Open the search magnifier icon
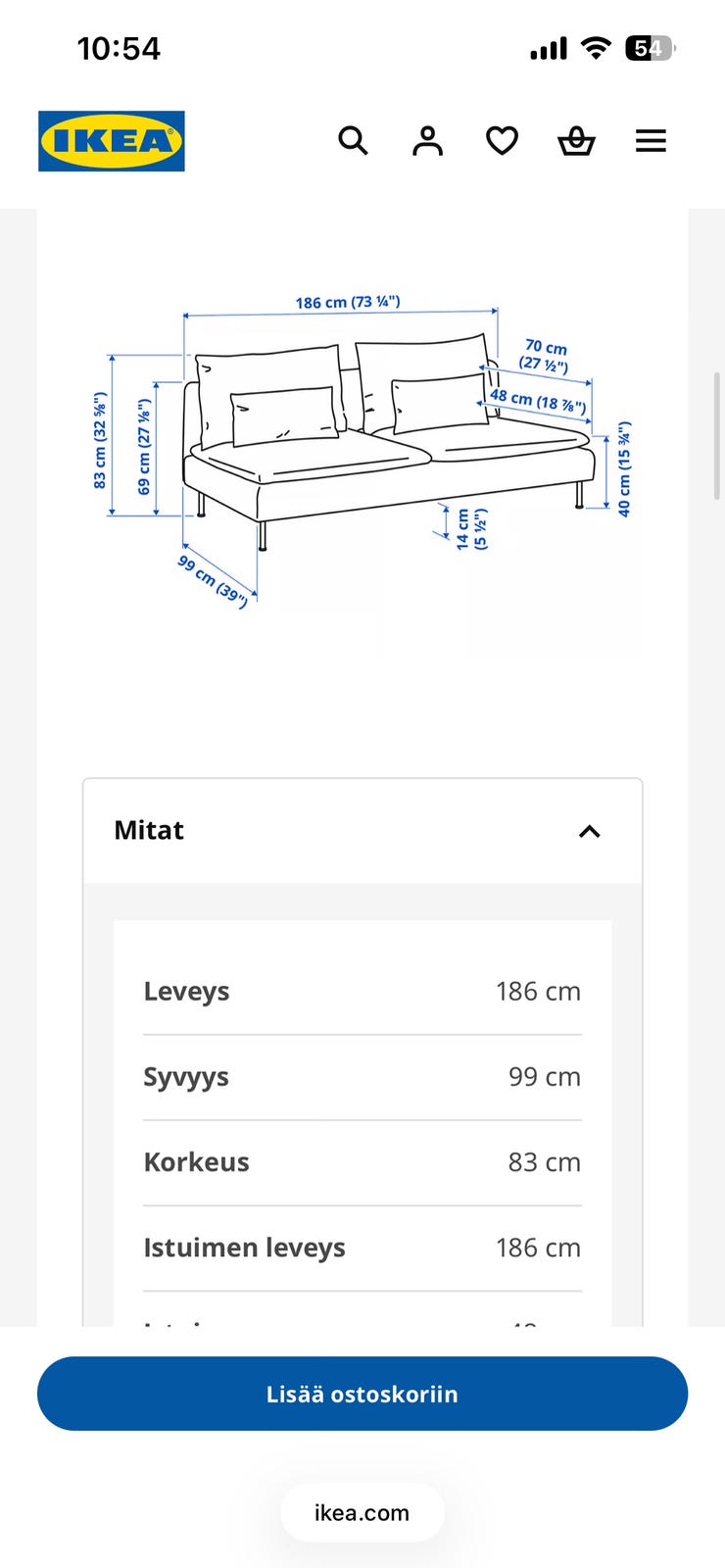Image resolution: width=725 pixels, height=1568 pixels. [353, 141]
